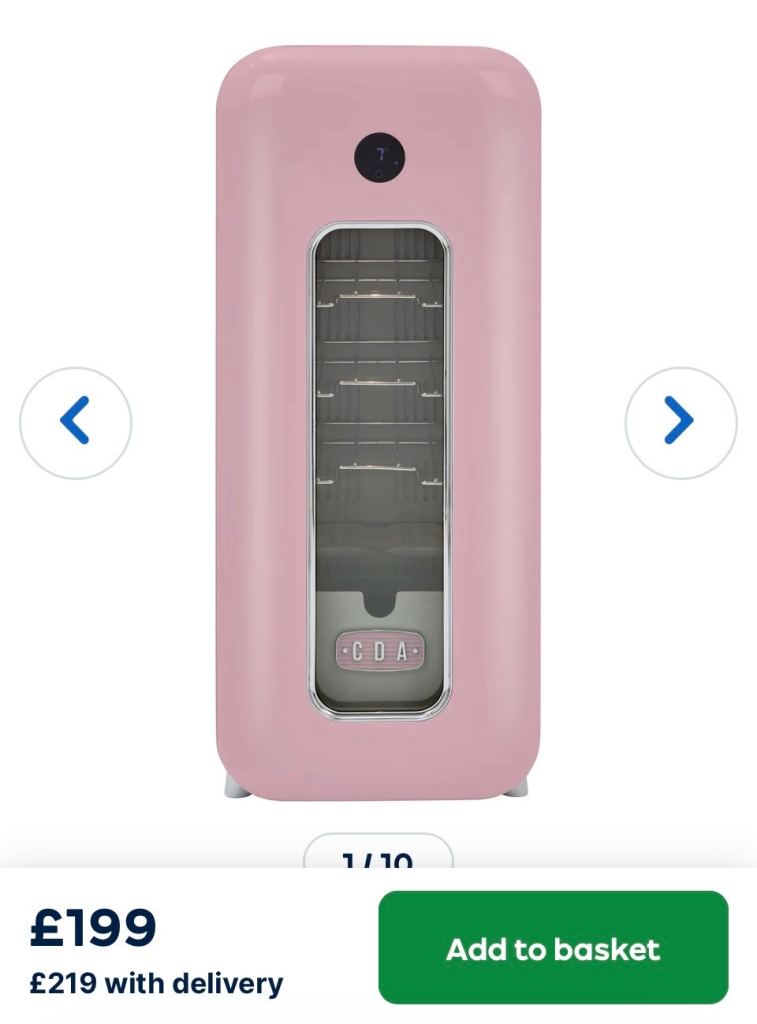Add the pink fridge to basket
Viewport: 757px width, 1024px height.
tap(553, 948)
